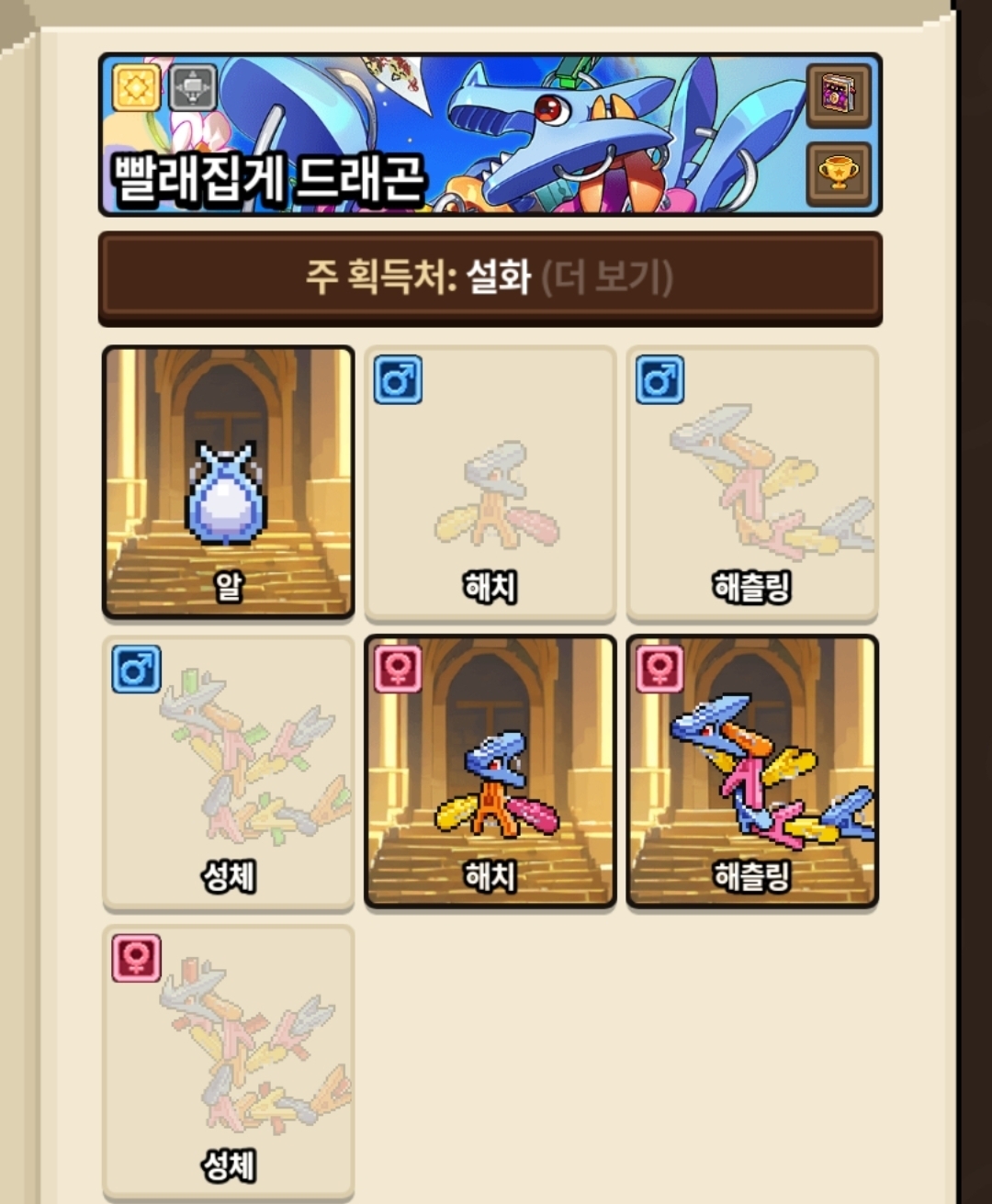
Task: Open the trophy icon on the banner
Action: [x=838, y=174]
